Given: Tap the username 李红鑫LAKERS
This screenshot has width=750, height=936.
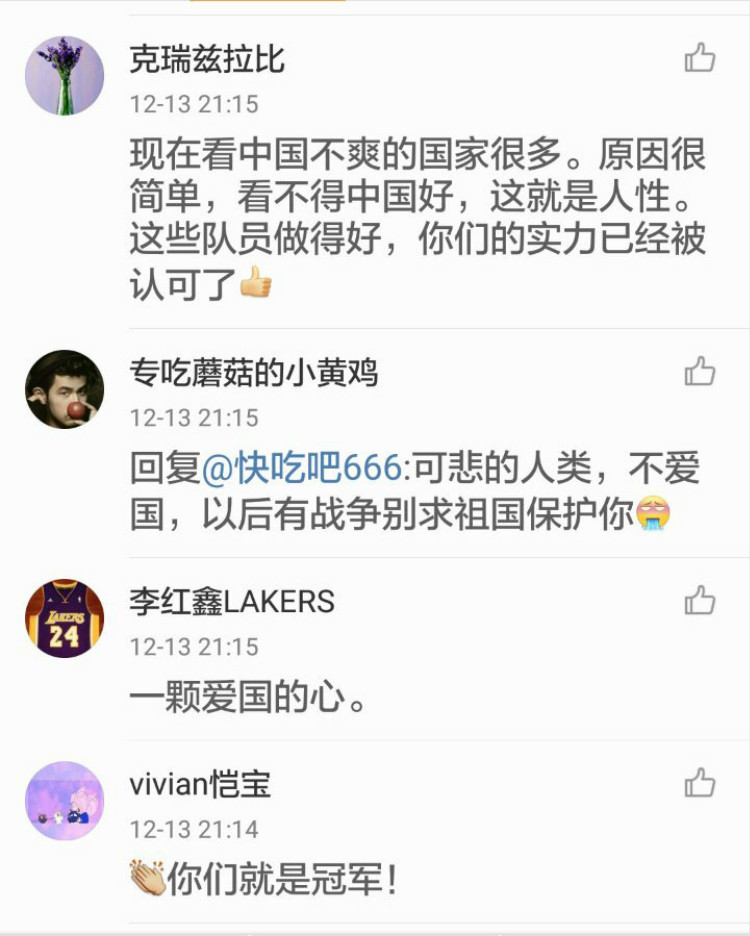Looking at the screenshot, I should click(232, 602).
